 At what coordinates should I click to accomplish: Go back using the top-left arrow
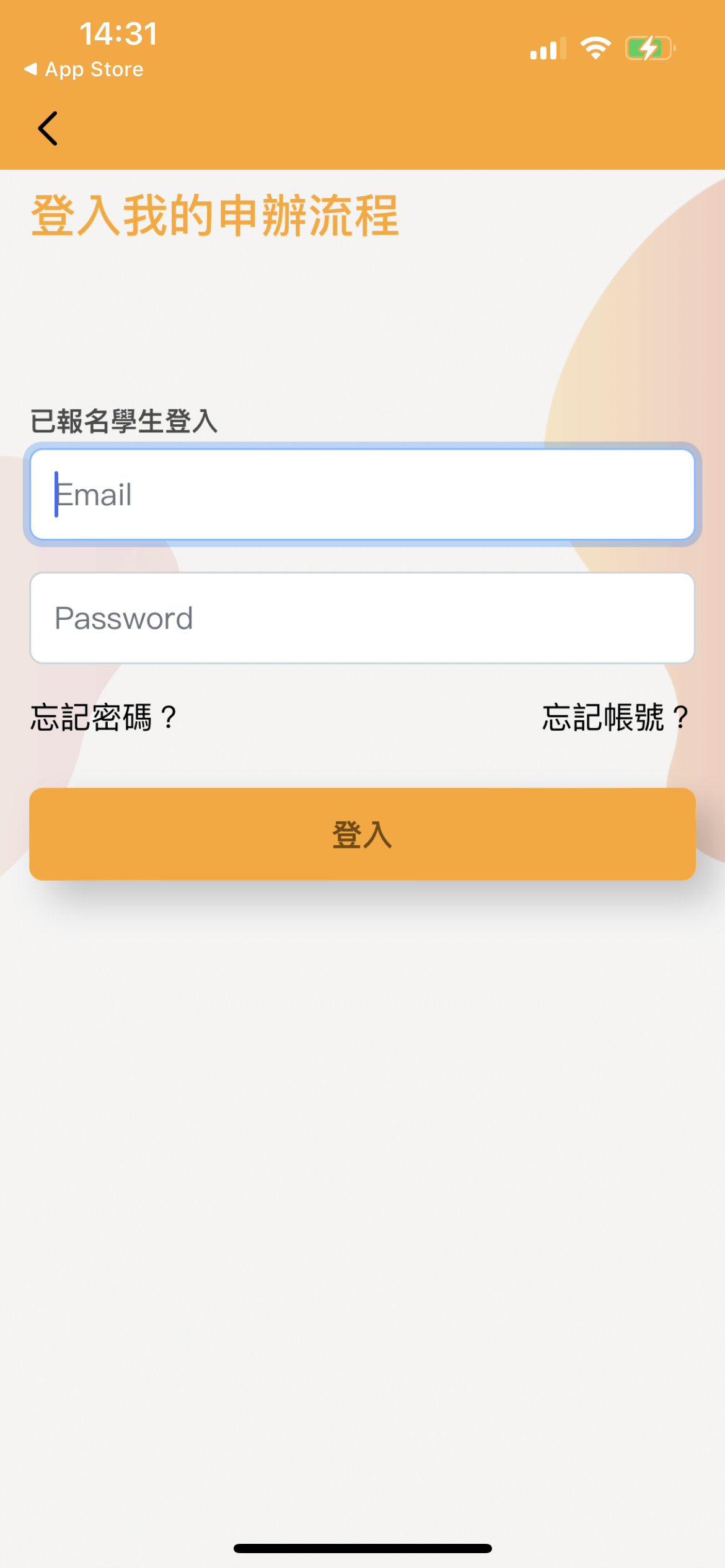48,128
